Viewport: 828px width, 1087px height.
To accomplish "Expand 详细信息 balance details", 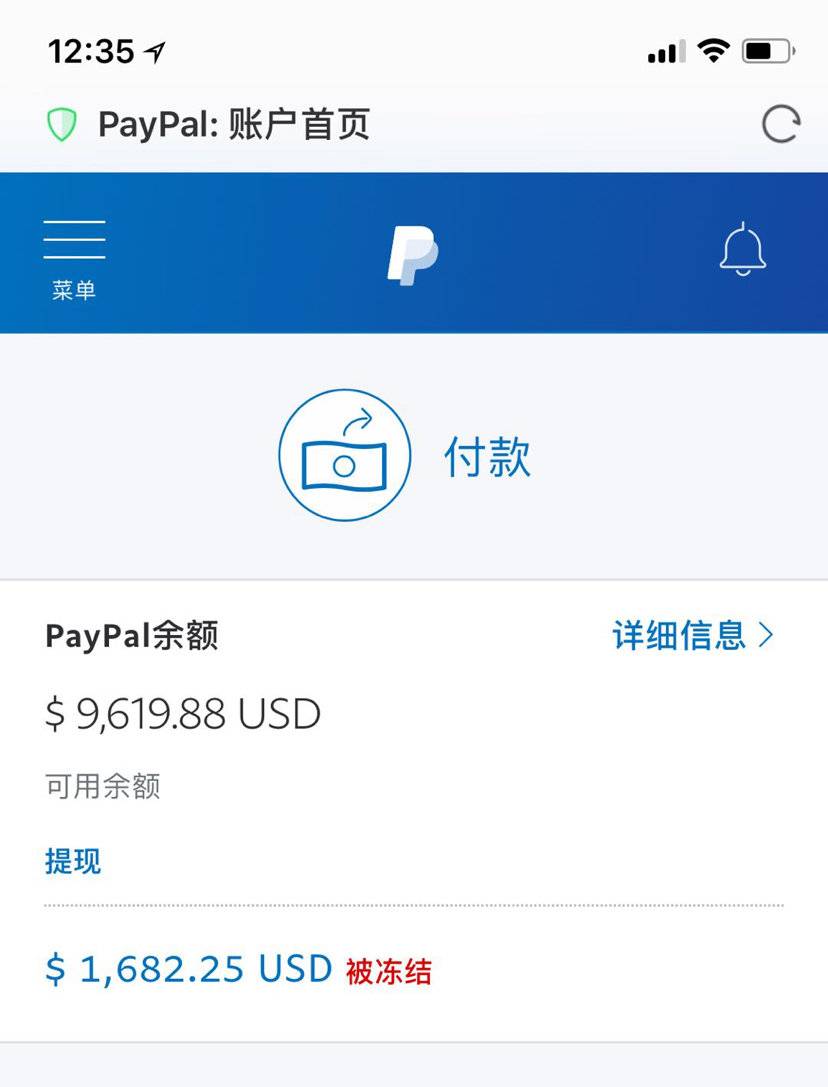I will click(680, 636).
